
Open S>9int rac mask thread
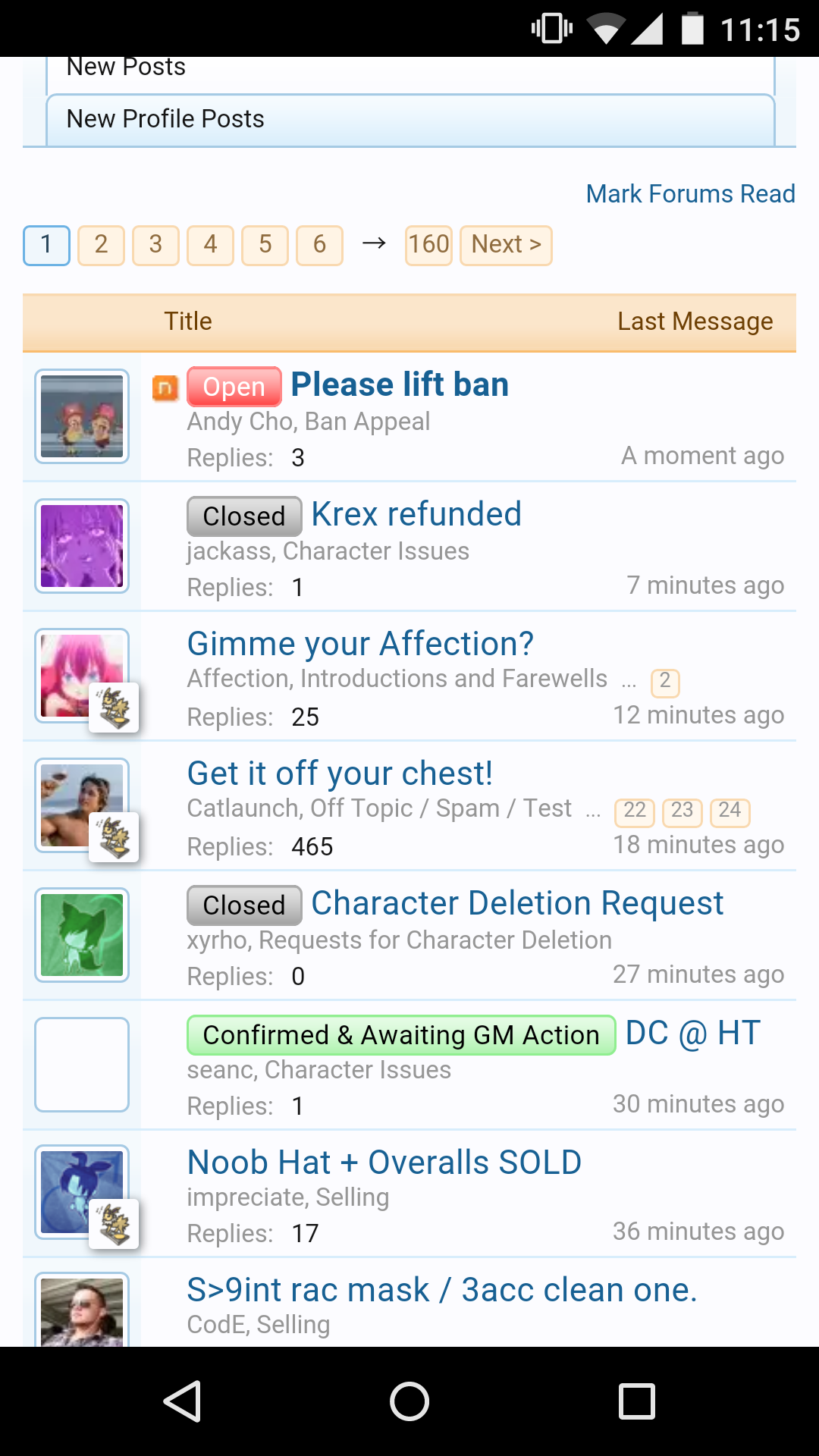[442, 1290]
